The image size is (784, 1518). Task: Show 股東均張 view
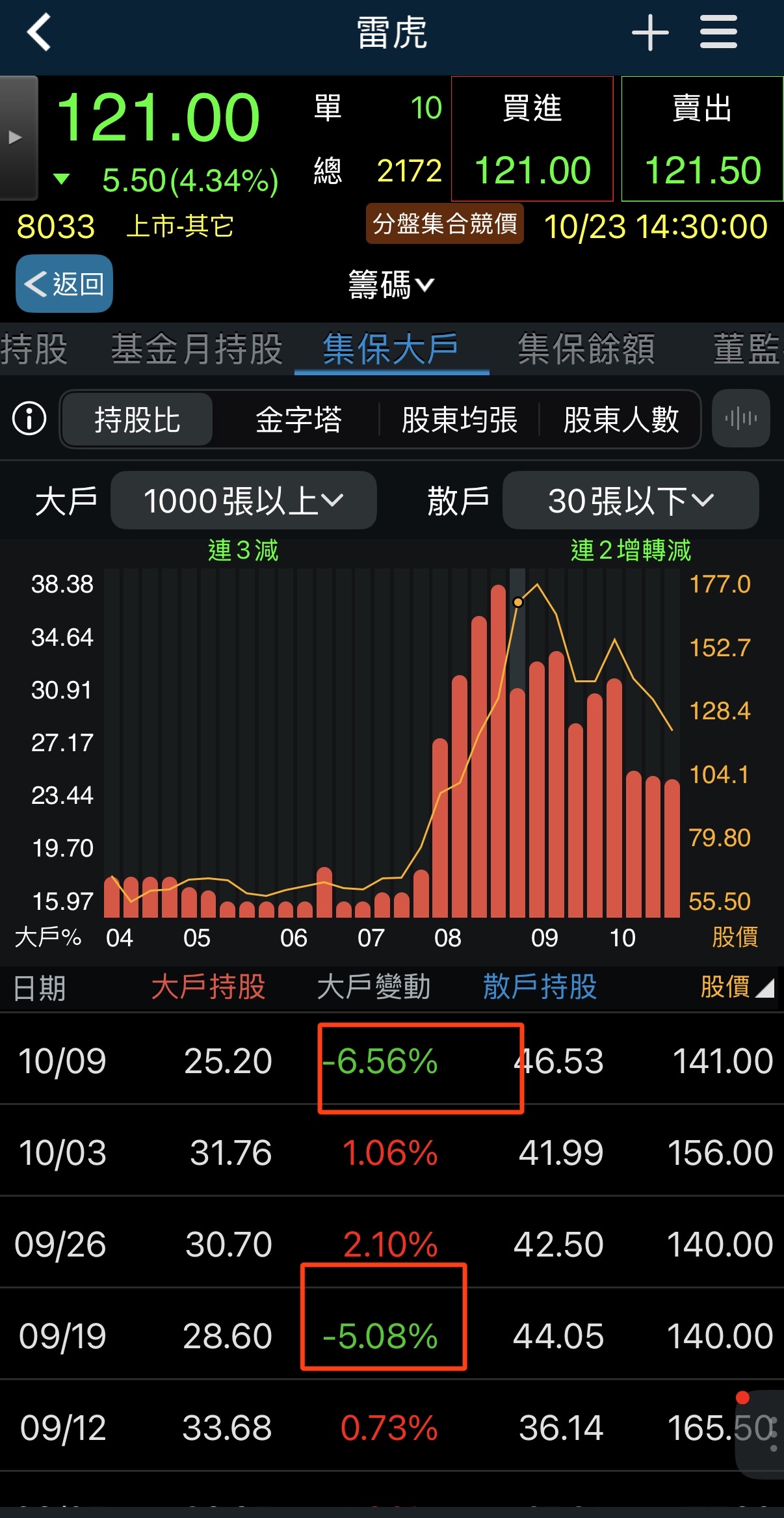[x=459, y=419]
